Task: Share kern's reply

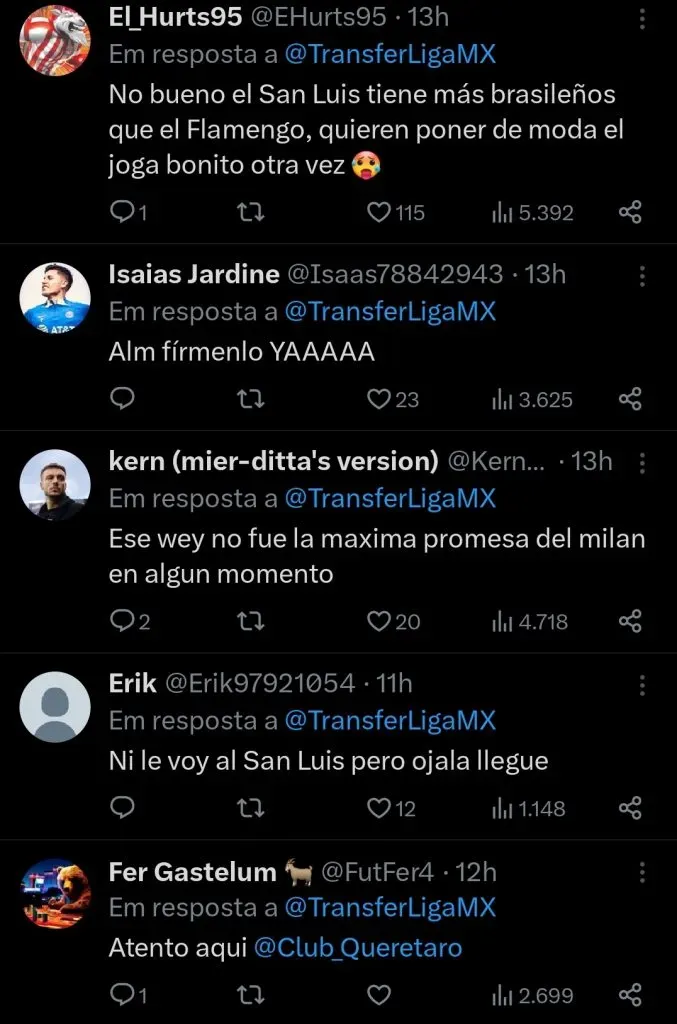Action: (630, 621)
